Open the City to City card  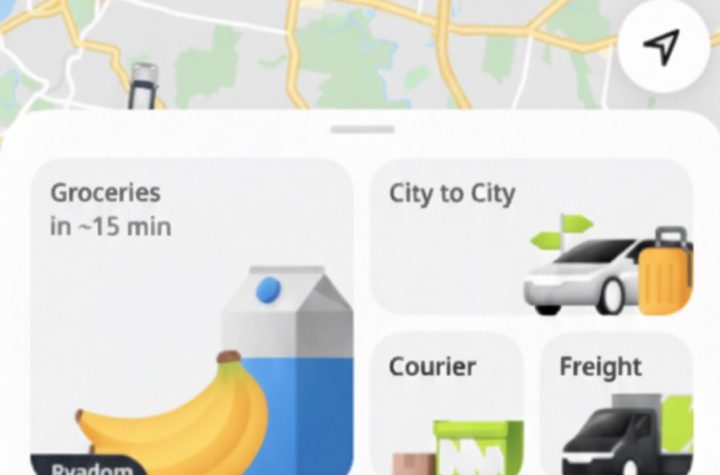point(531,237)
